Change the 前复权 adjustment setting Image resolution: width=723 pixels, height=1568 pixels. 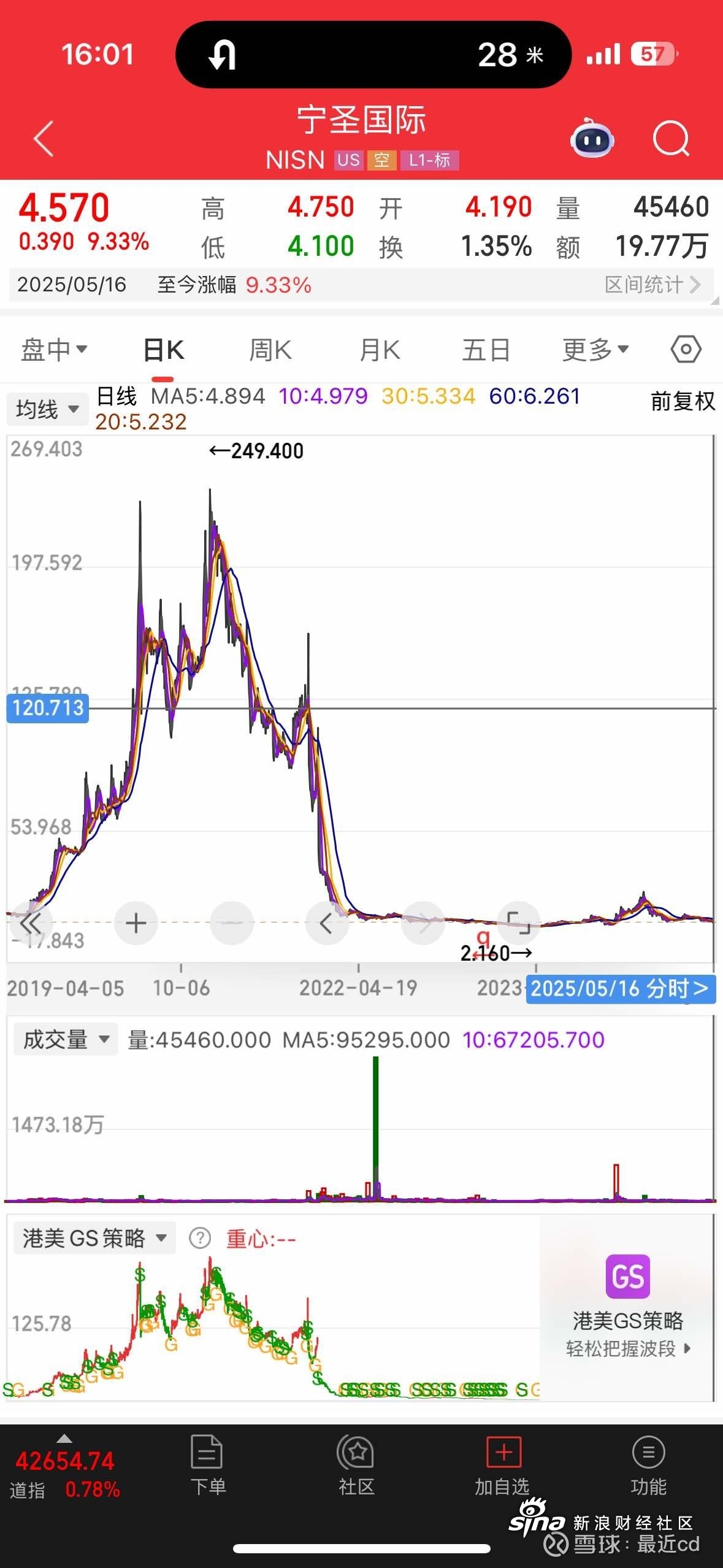(683, 401)
